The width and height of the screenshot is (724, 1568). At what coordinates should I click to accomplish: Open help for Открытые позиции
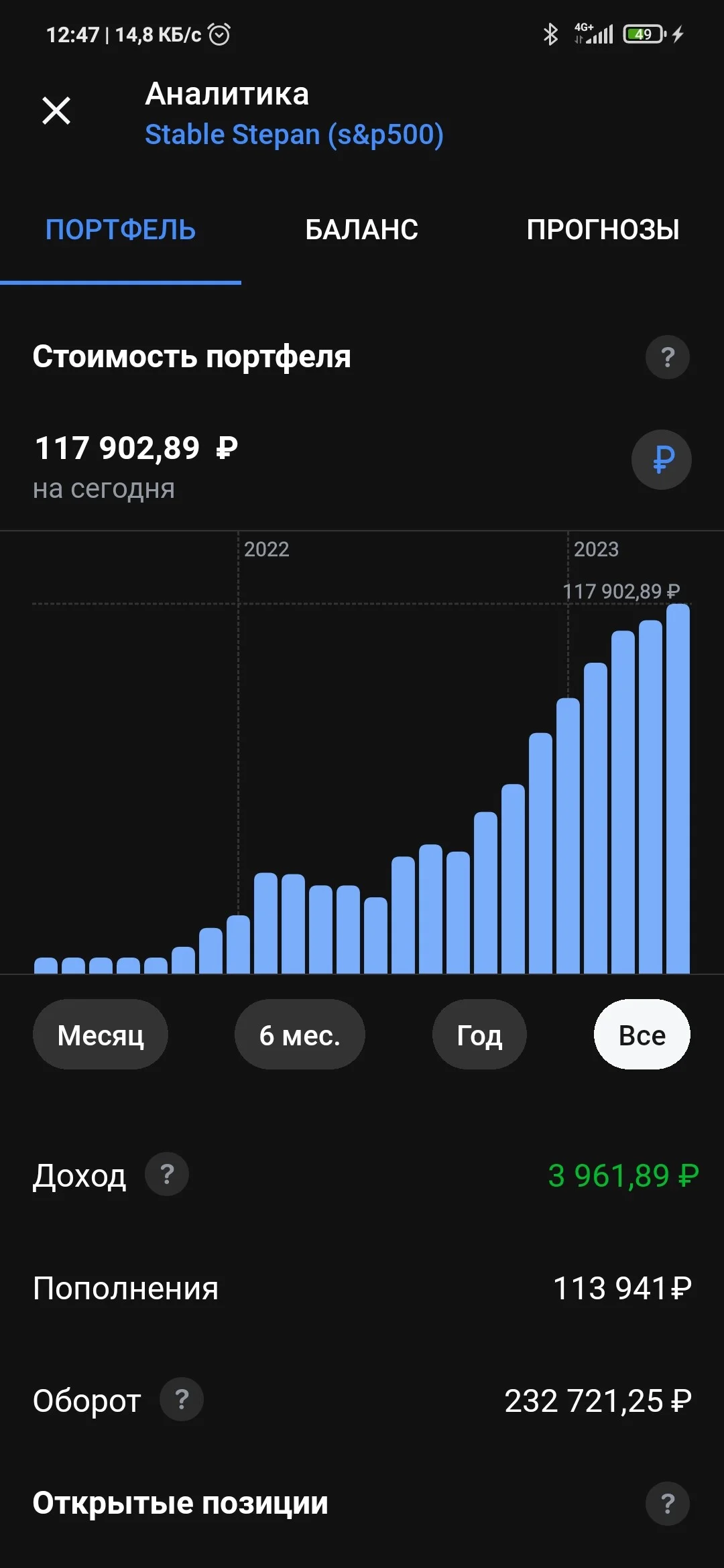pos(668,1504)
